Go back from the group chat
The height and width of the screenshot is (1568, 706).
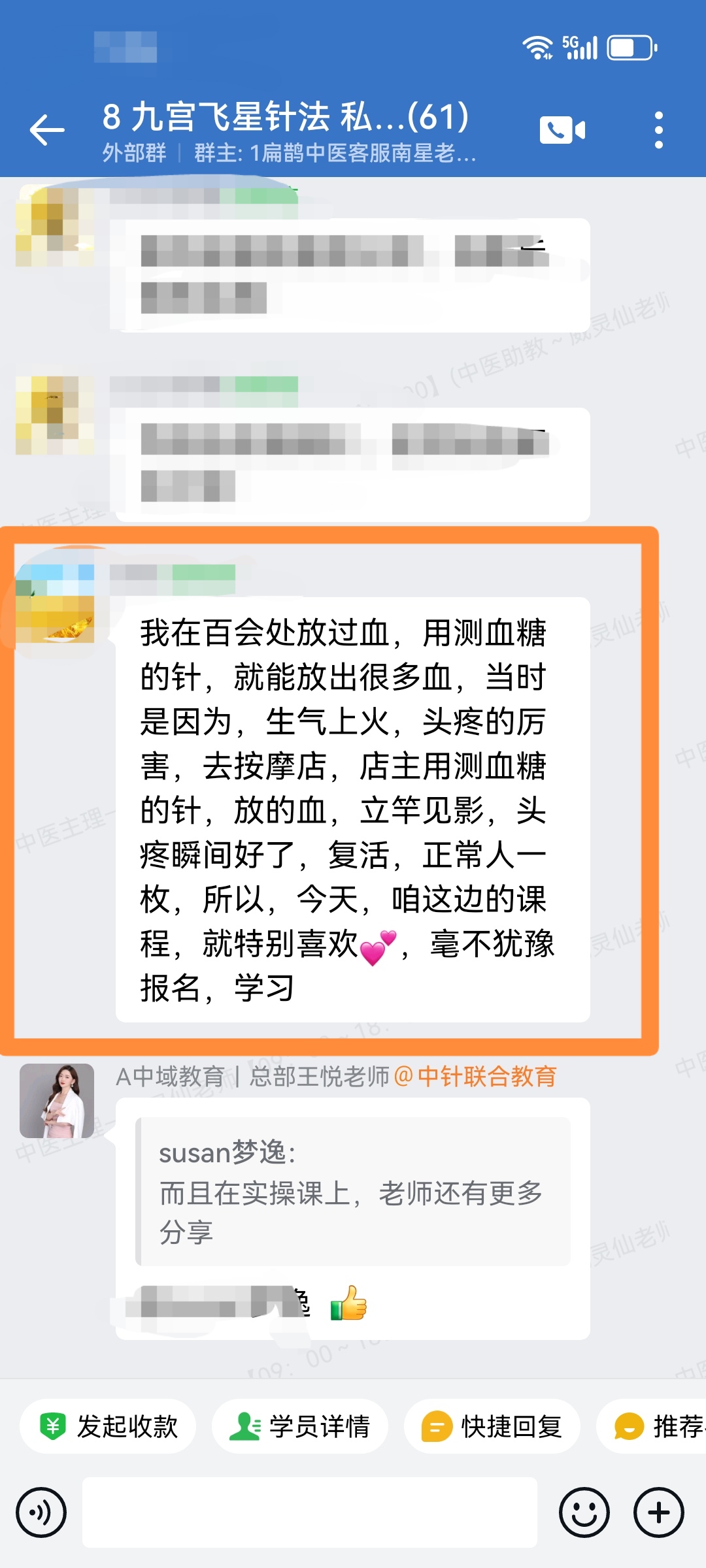47,129
